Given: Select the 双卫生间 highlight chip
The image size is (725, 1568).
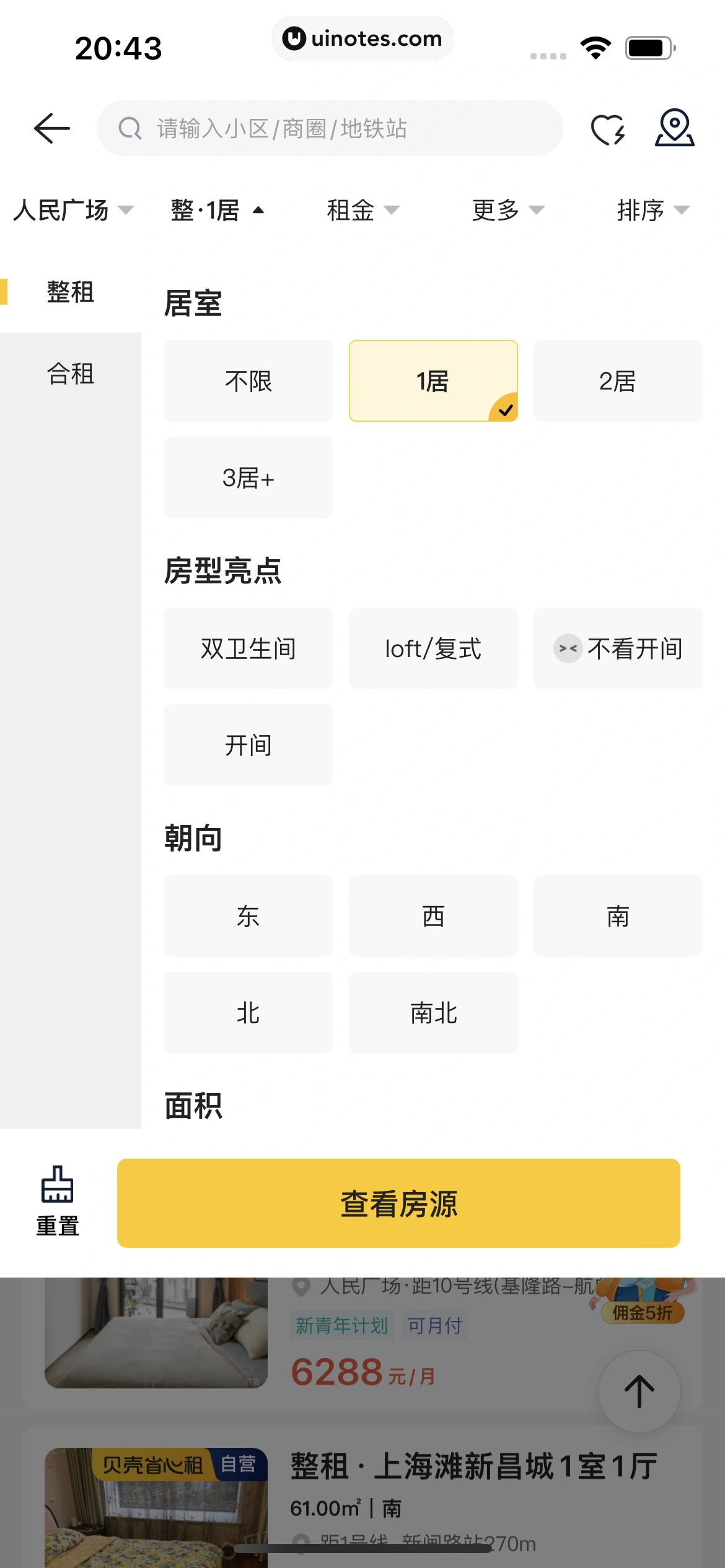Looking at the screenshot, I should (248, 649).
